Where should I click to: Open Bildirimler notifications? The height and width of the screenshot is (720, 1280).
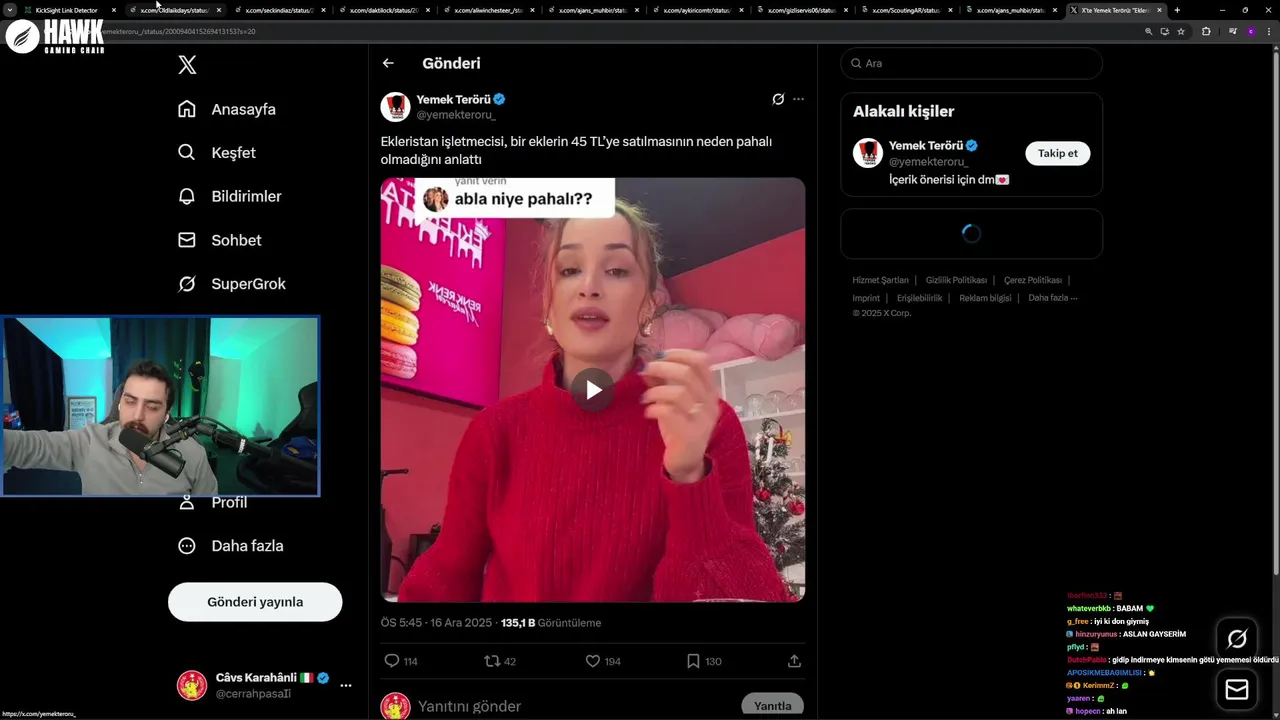[229, 197]
